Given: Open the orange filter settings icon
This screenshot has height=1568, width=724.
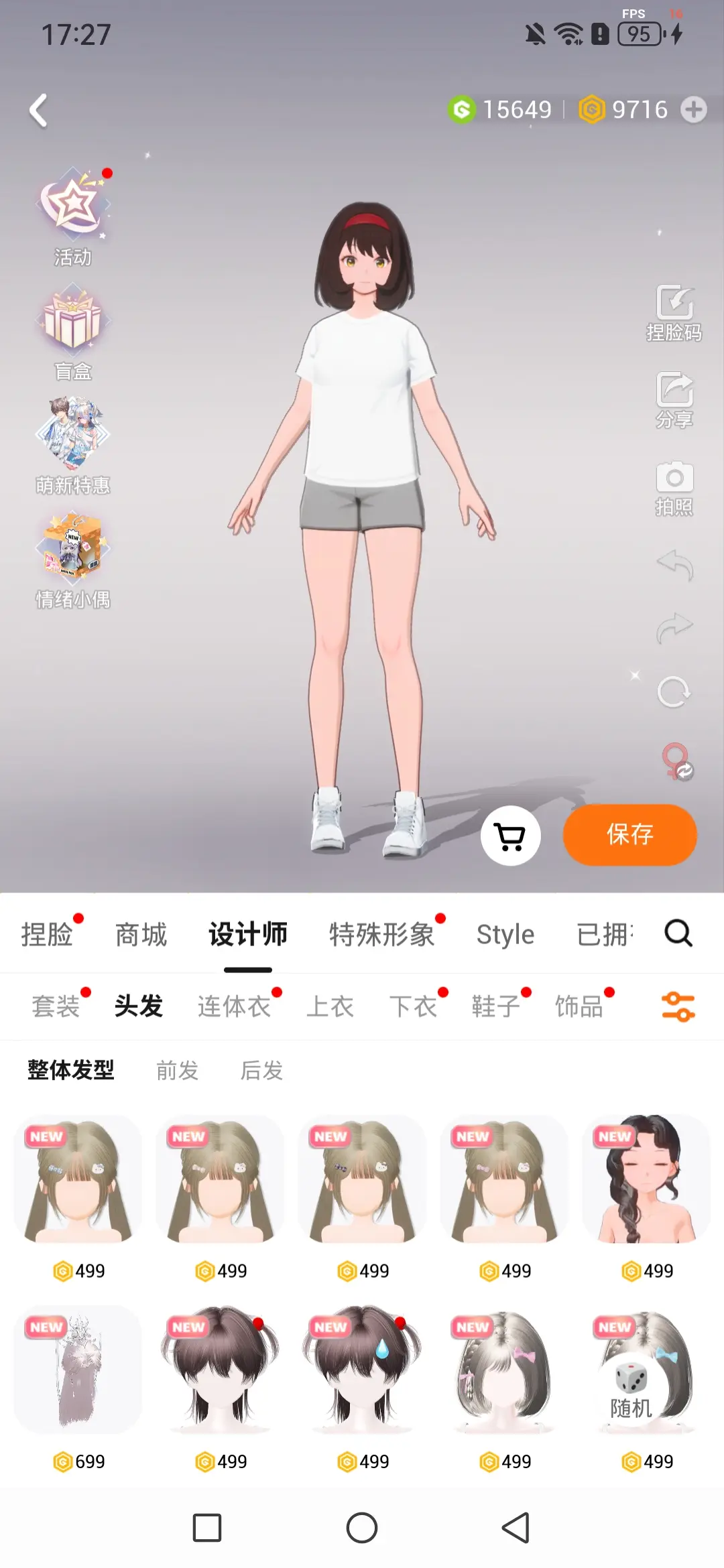Looking at the screenshot, I should coord(678,1006).
